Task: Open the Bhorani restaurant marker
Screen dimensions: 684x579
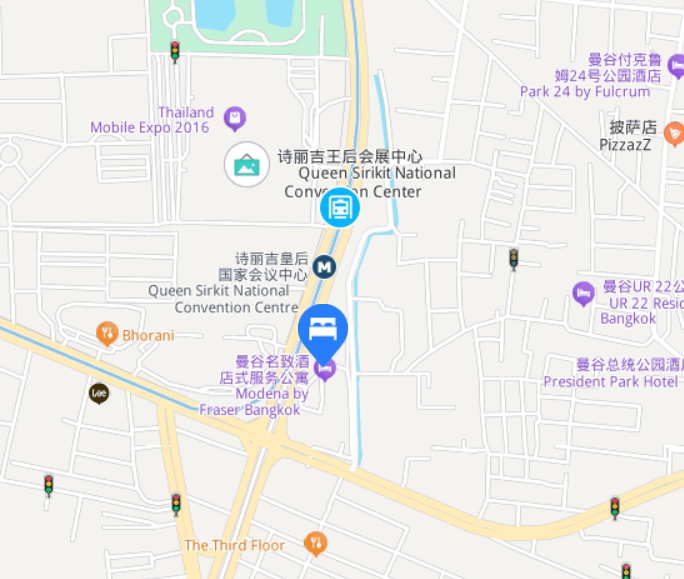Action: point(108,333)
